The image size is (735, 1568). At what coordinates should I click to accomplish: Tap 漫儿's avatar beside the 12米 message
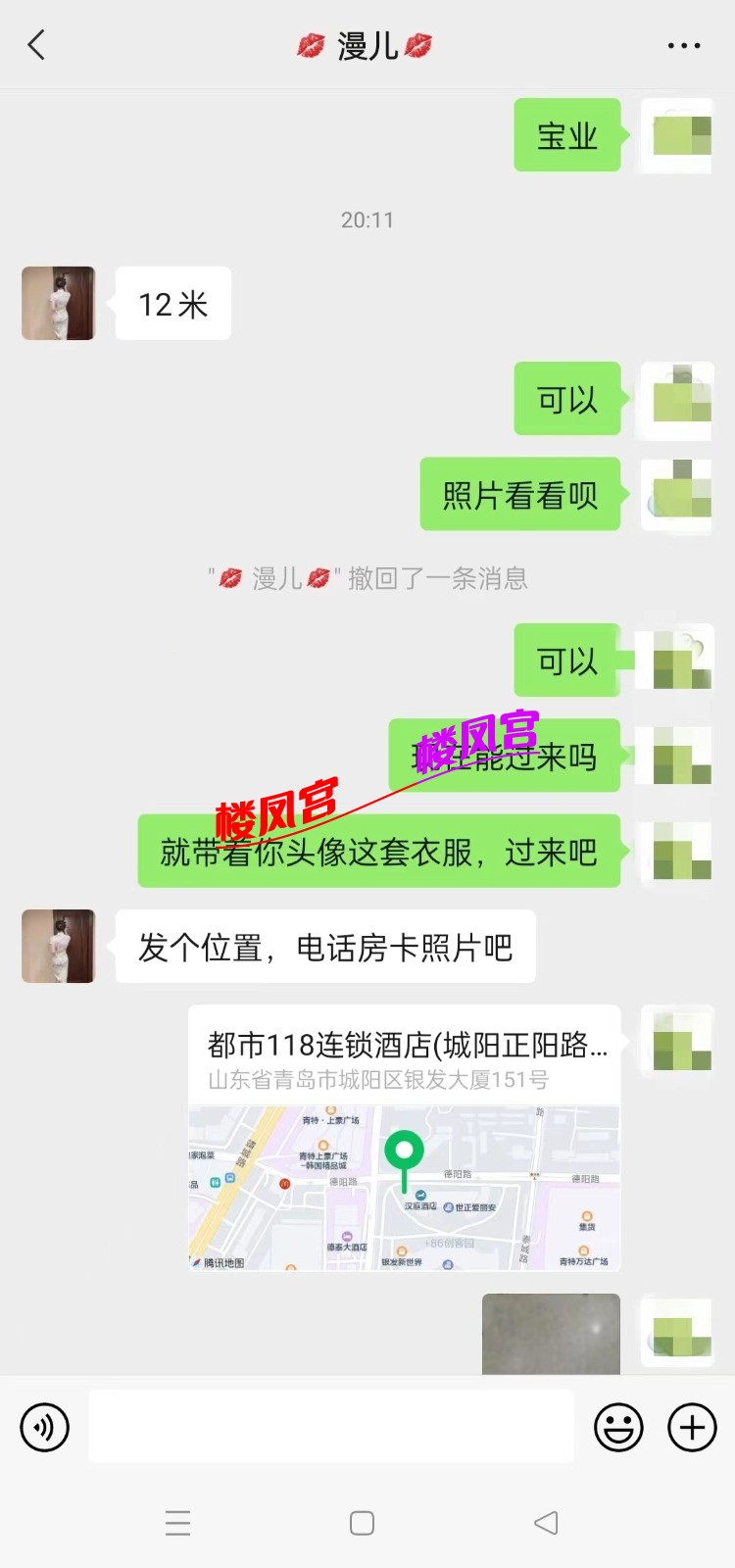coord(59,304)
